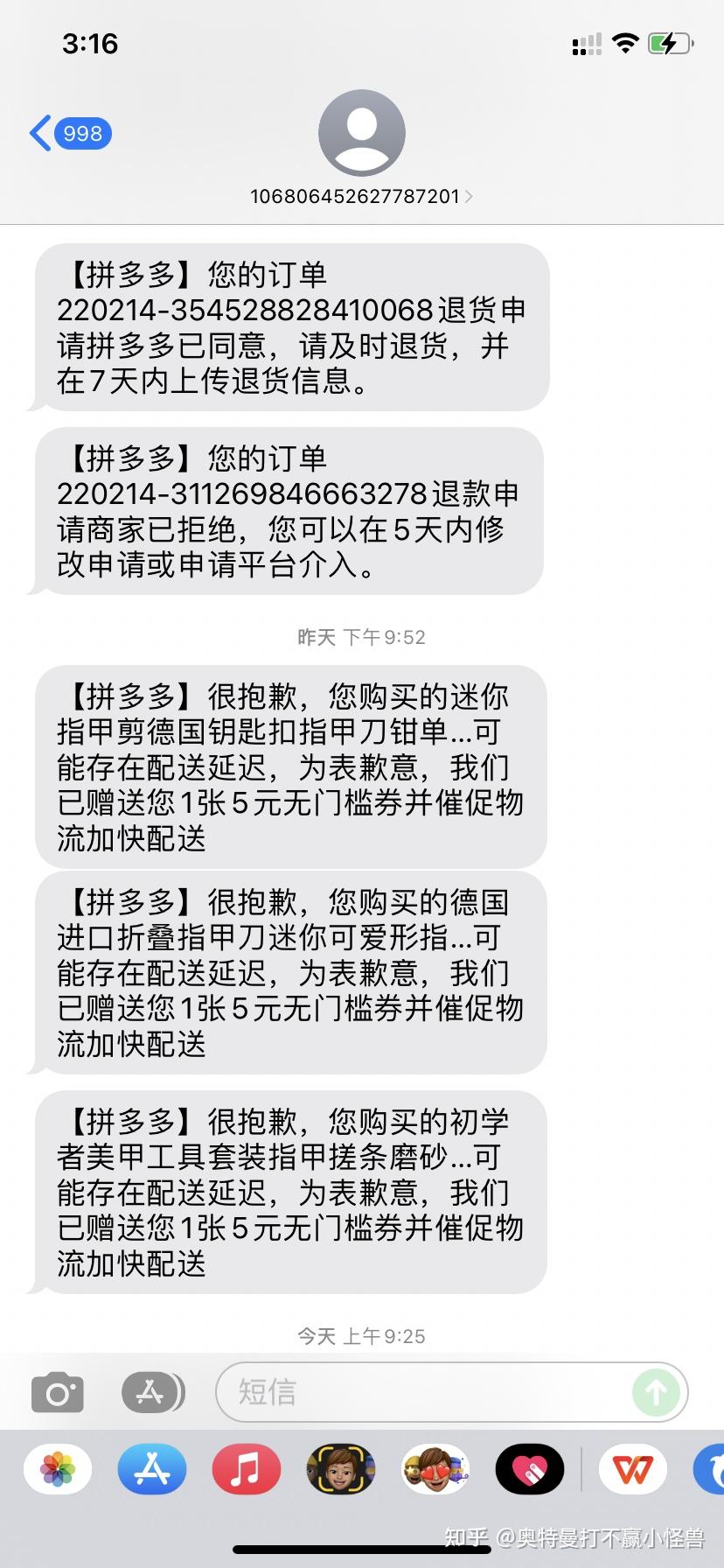Go back to the messages list
This screenshot has height=1568, width=724.
(x=70, y=134)
